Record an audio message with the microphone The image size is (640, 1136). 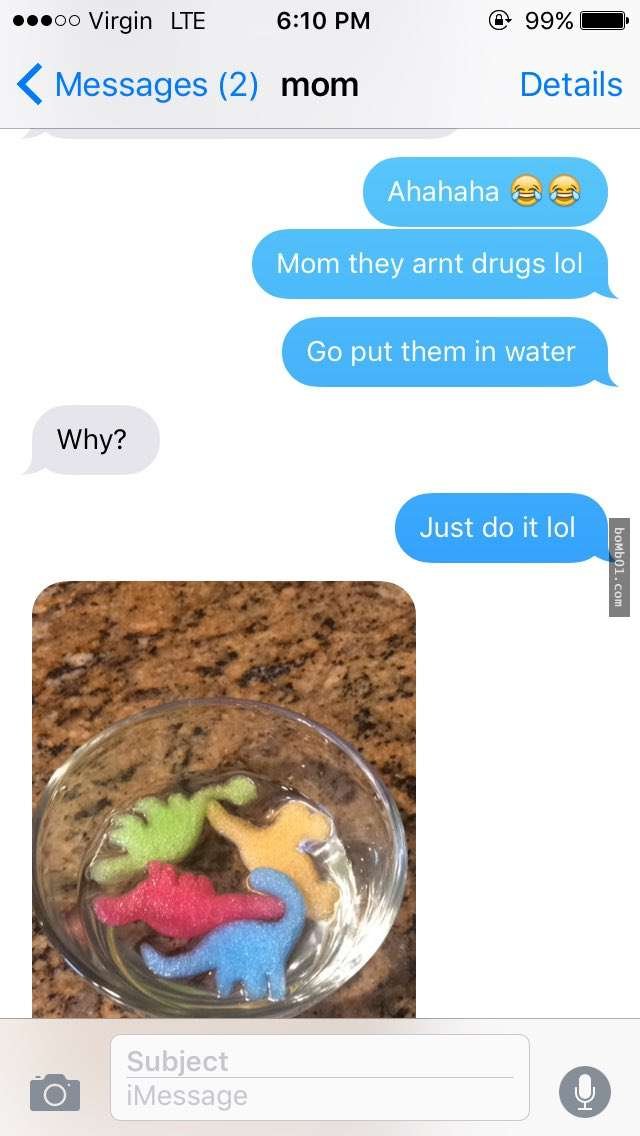pos(584,1091)
